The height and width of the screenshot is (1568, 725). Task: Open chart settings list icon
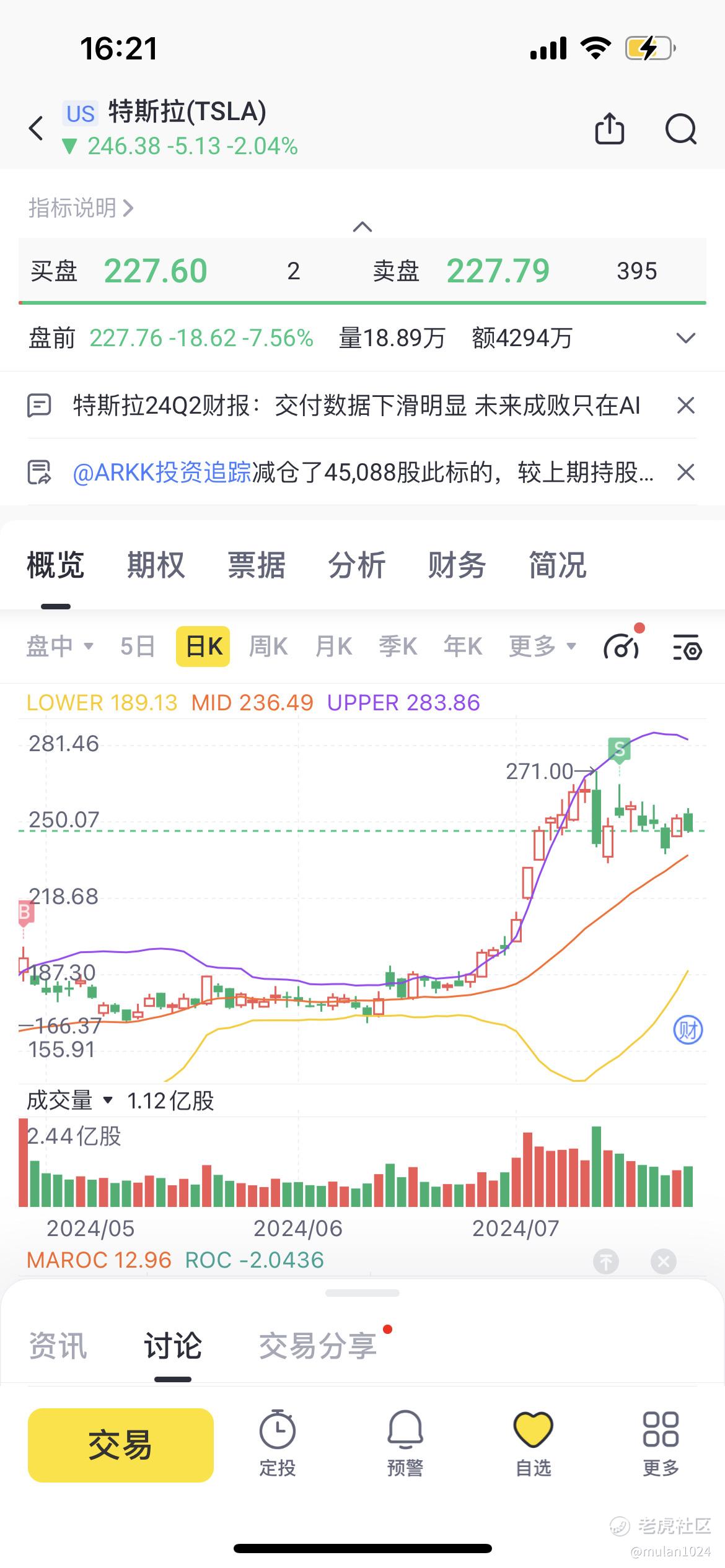[x=687, y=648]
